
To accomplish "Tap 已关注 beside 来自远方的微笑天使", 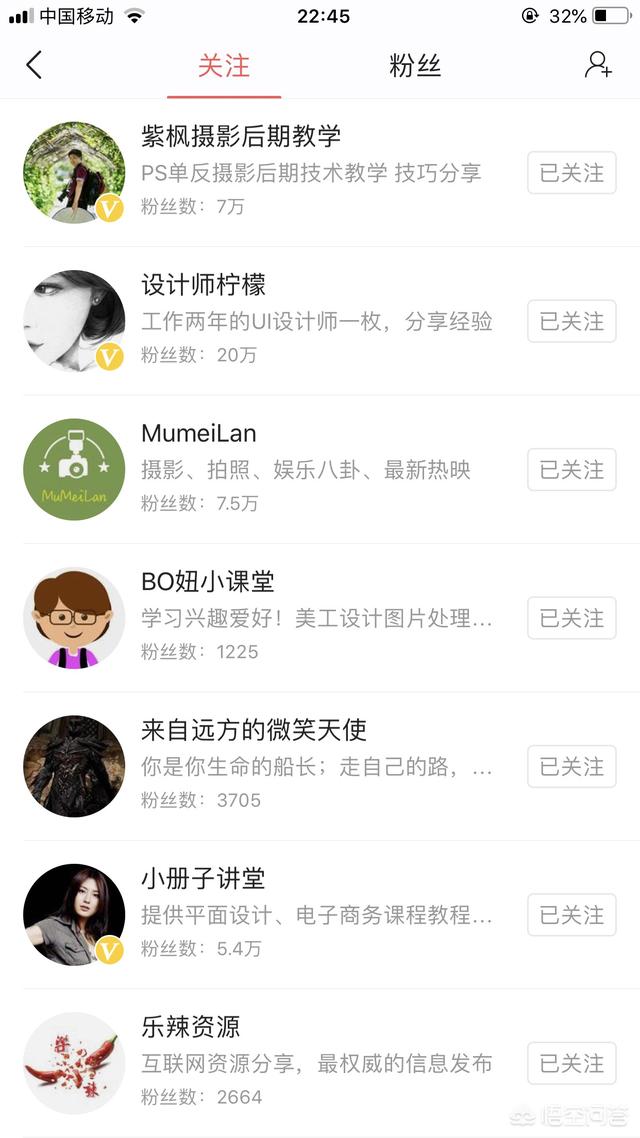I will pyautogui.click(x=572, y=767).
